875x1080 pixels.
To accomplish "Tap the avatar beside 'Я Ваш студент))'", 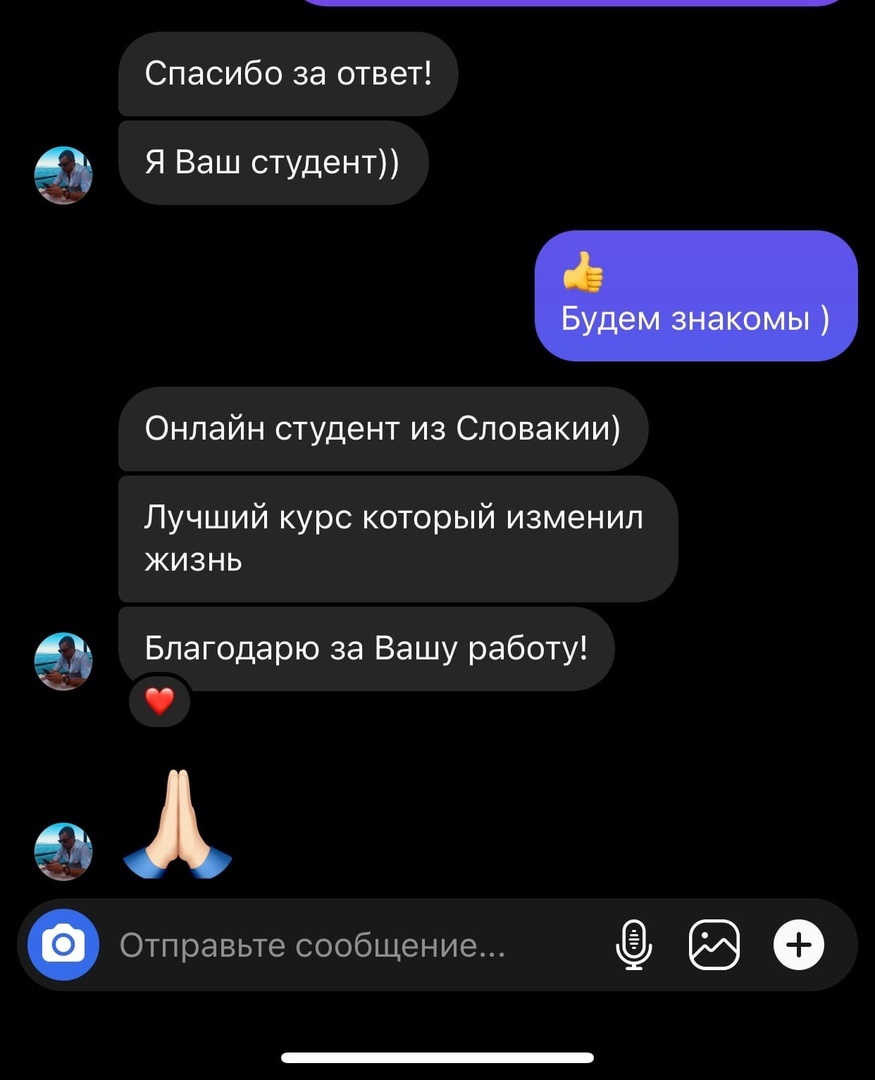I will click(x=63, y=174).
